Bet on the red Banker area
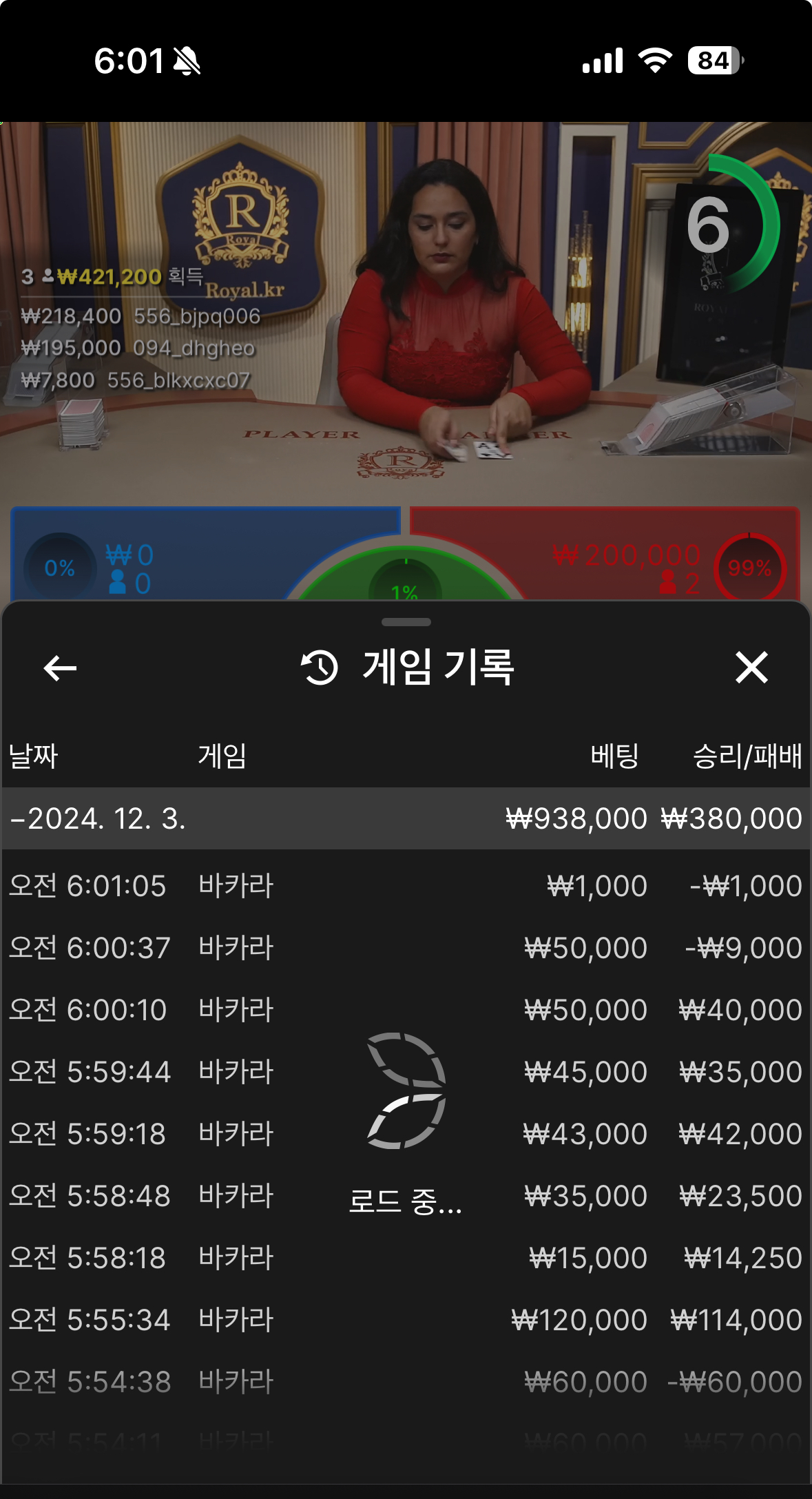 coord(606,551)
